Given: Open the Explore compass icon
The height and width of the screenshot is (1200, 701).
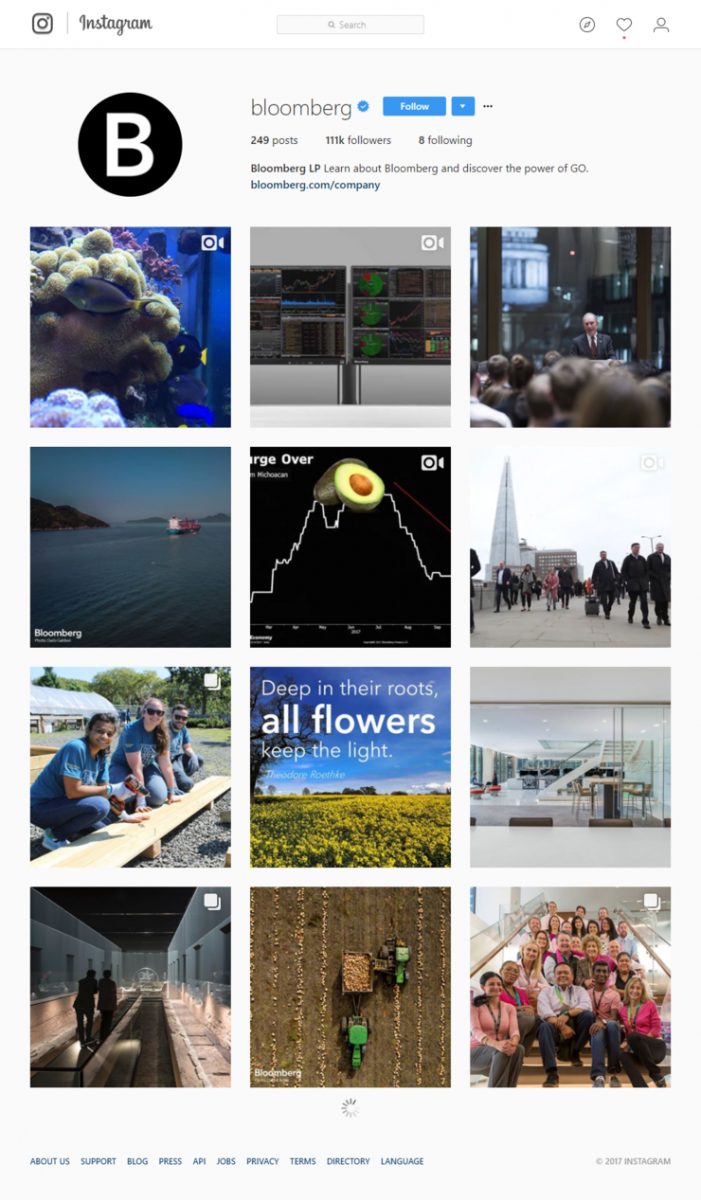Looking at the screenshot, I should click(x=587, y=25).
